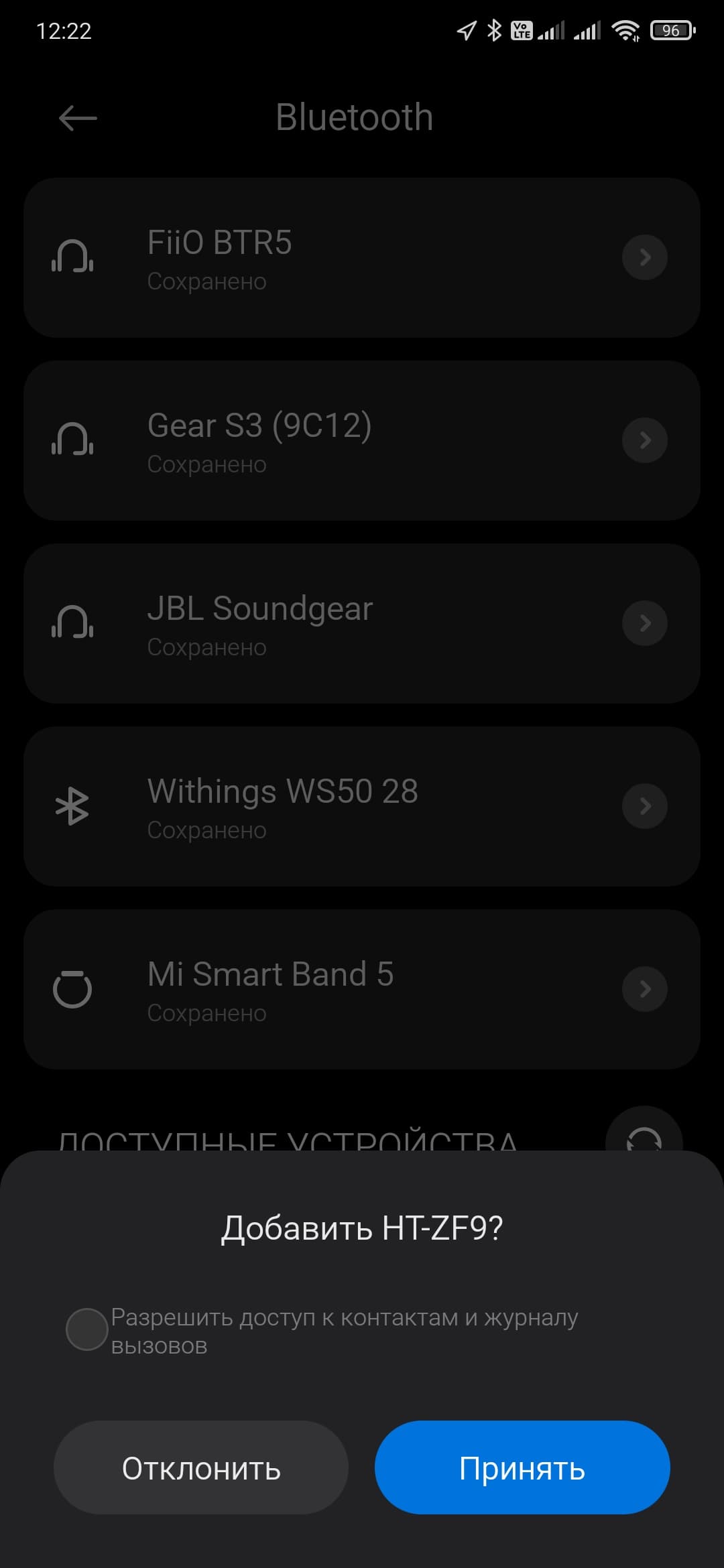
Task: Open Withings WS50 28 device row
Action: click(362, 806)
